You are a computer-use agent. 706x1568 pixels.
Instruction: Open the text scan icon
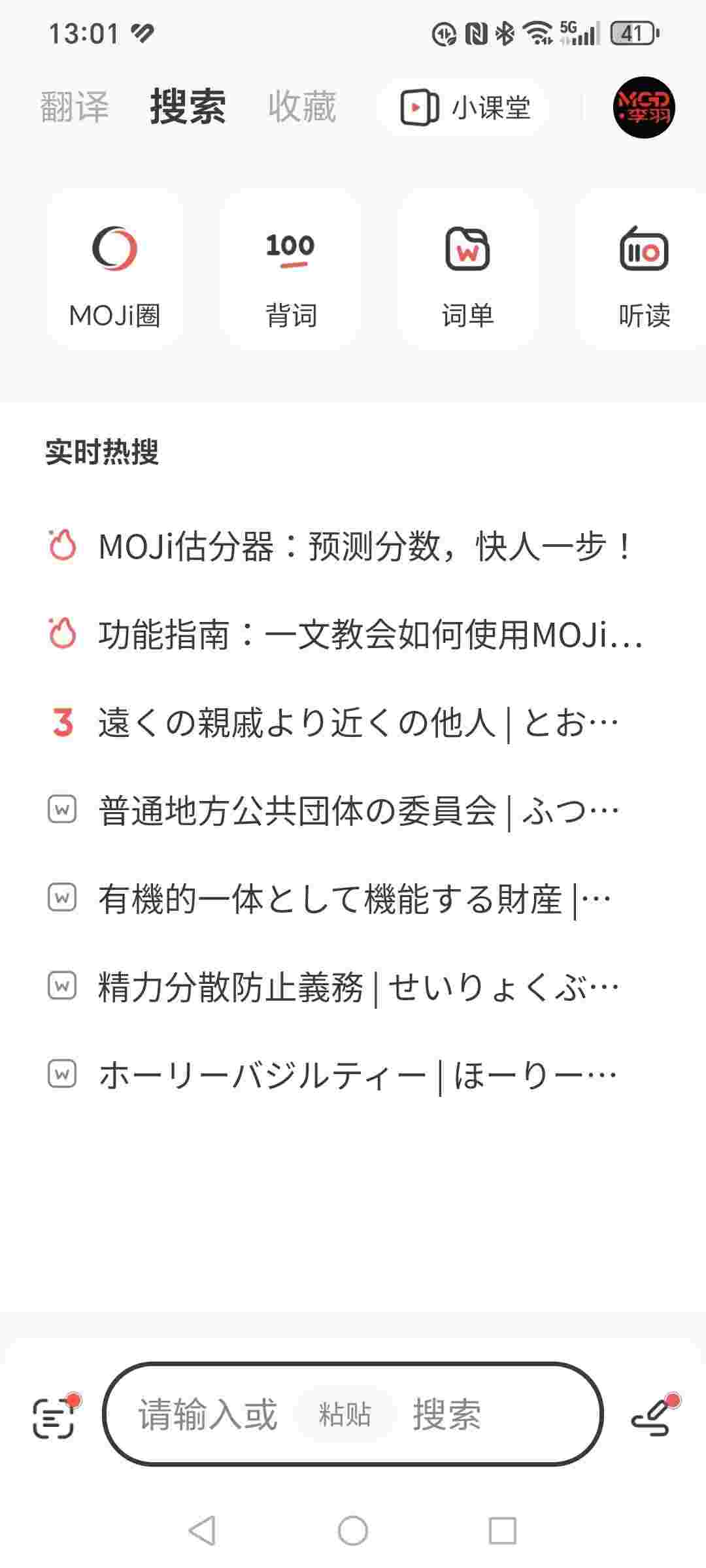pyautogui.click(x=54, y=1418)
